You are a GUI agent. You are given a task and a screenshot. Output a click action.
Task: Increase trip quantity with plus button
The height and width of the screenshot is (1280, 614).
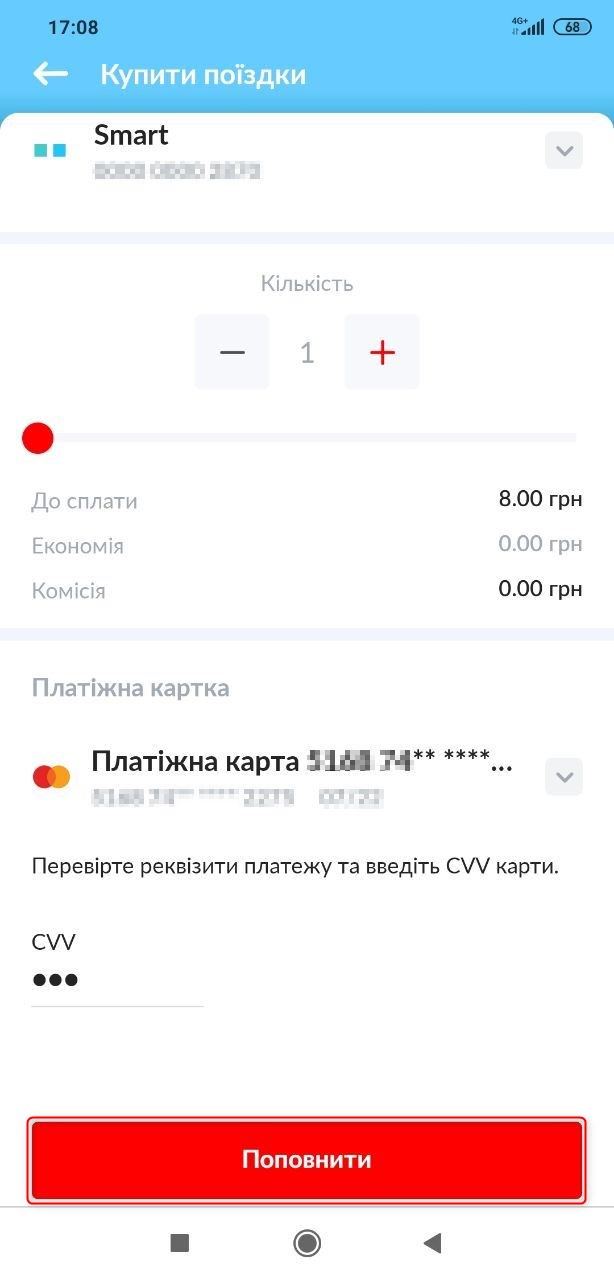tap(382, 352)
